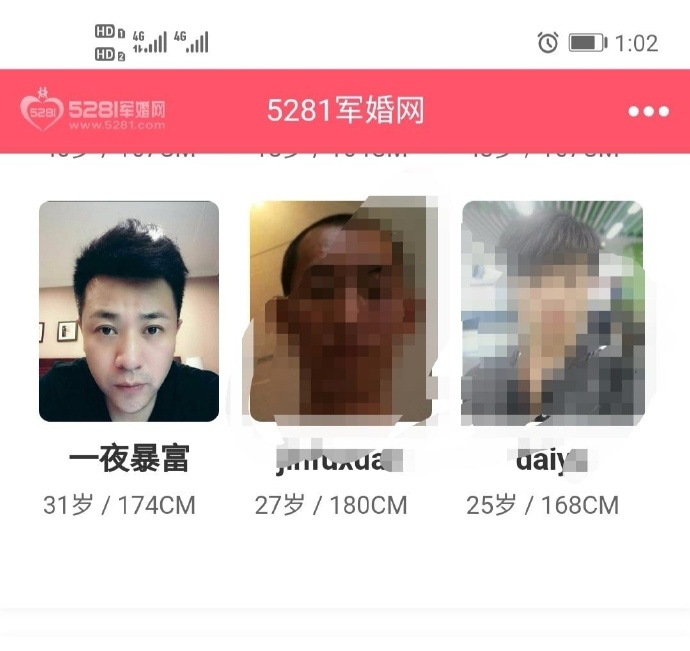
Task: Open the 一夜暴富 profile card
Action: [x=129, y=311]
